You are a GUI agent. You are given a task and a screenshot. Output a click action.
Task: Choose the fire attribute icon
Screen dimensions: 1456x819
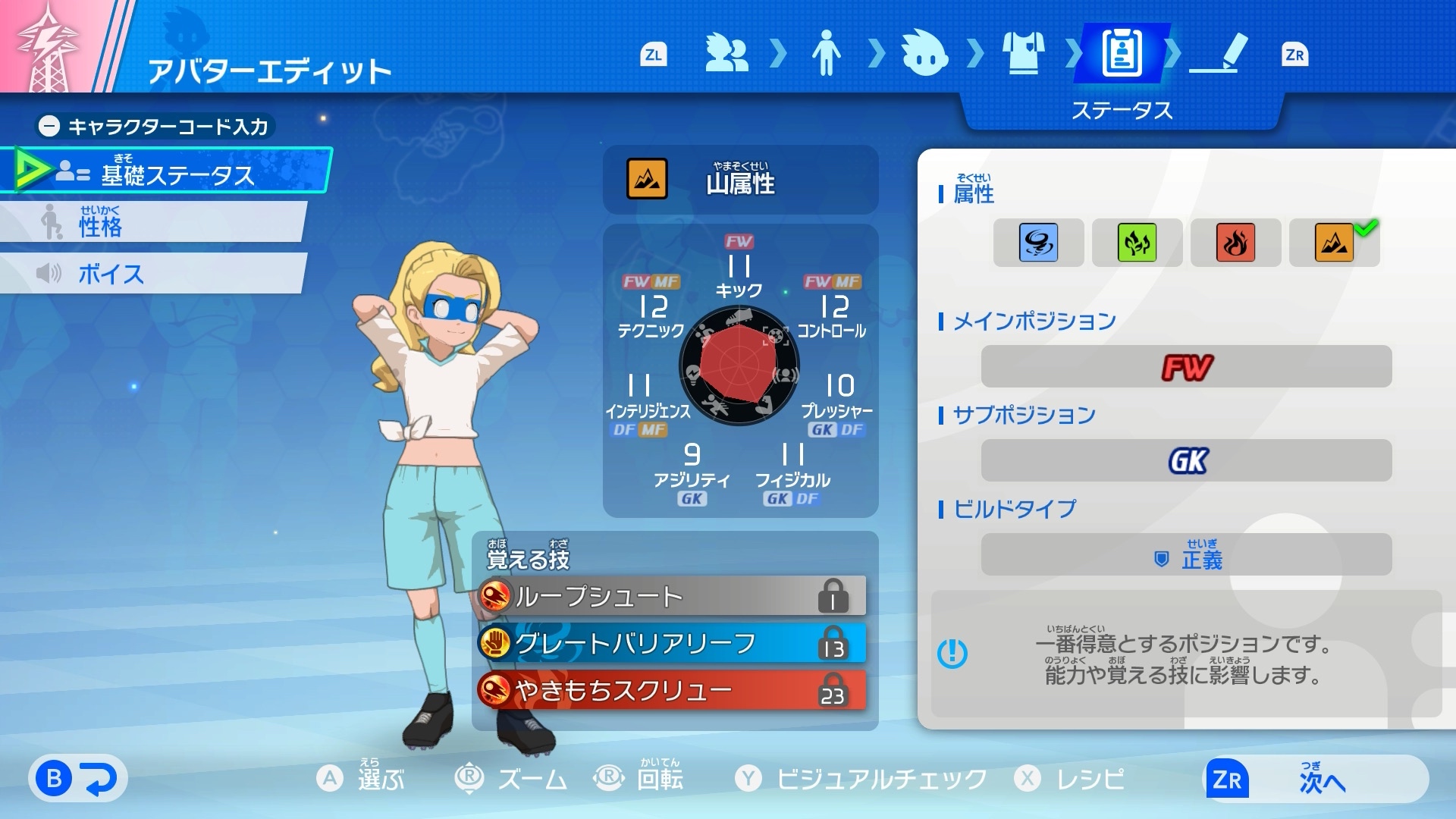(x=1235, y=243)
